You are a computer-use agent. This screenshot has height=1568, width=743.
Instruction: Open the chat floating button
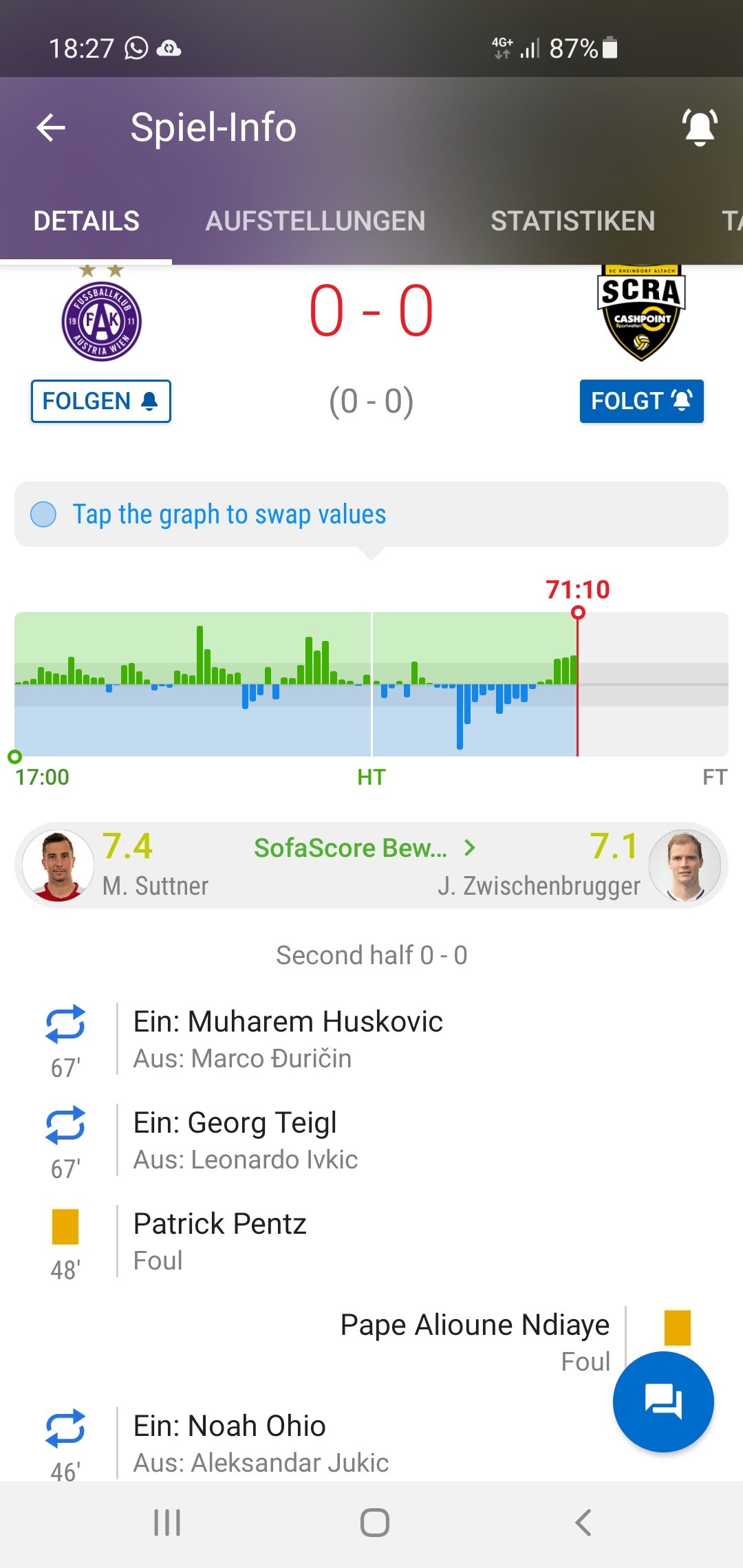point(663,1402)
